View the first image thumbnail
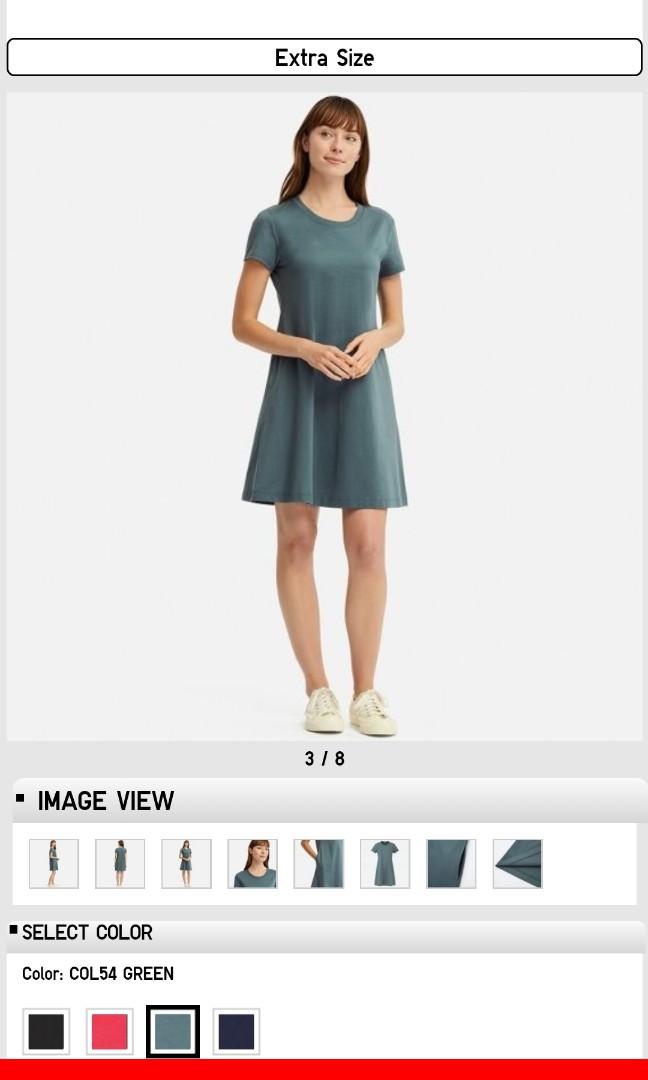The image size is (648, 1080). click(54, 864)
